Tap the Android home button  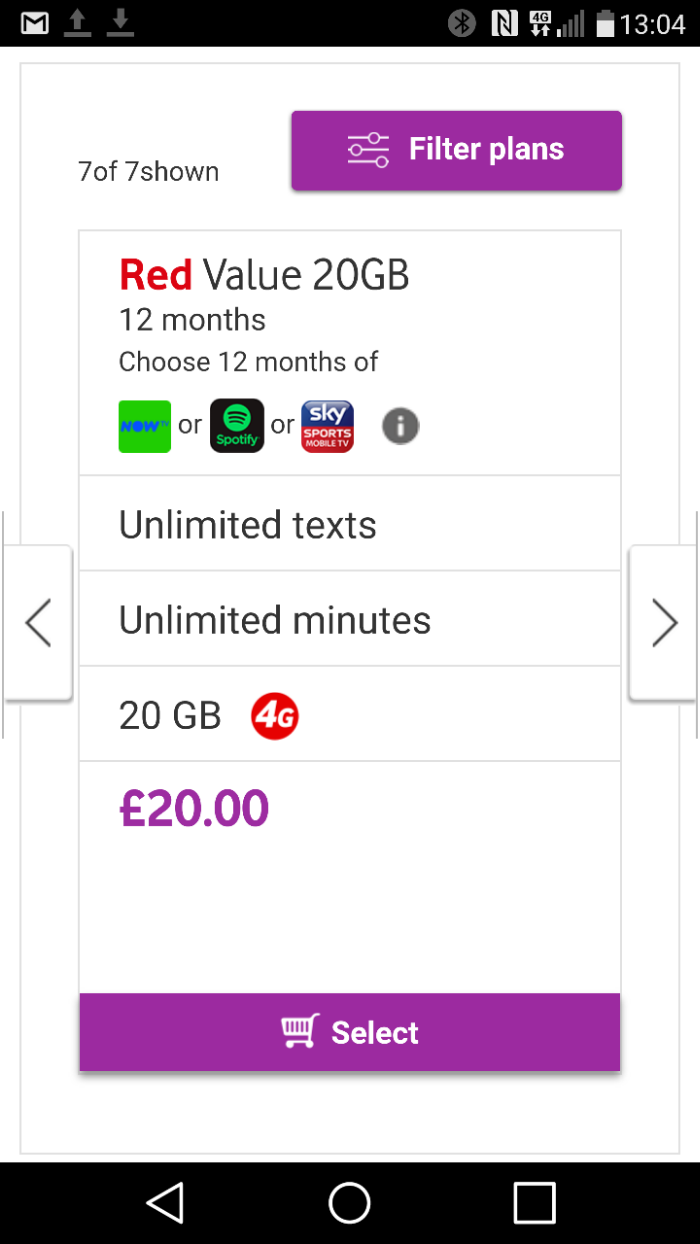click(350, 1202)
